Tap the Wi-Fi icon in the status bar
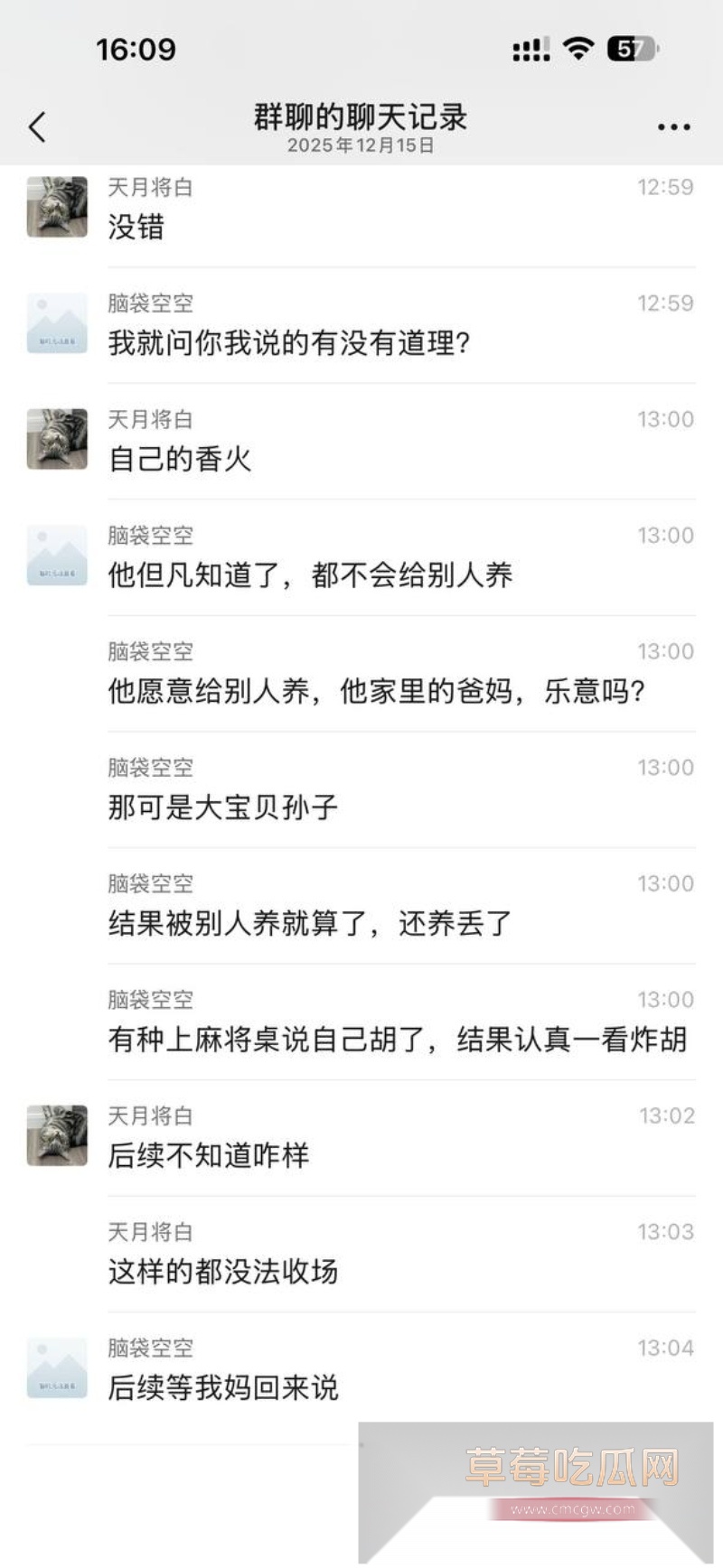723x1568 pixels. coord(578,48)
